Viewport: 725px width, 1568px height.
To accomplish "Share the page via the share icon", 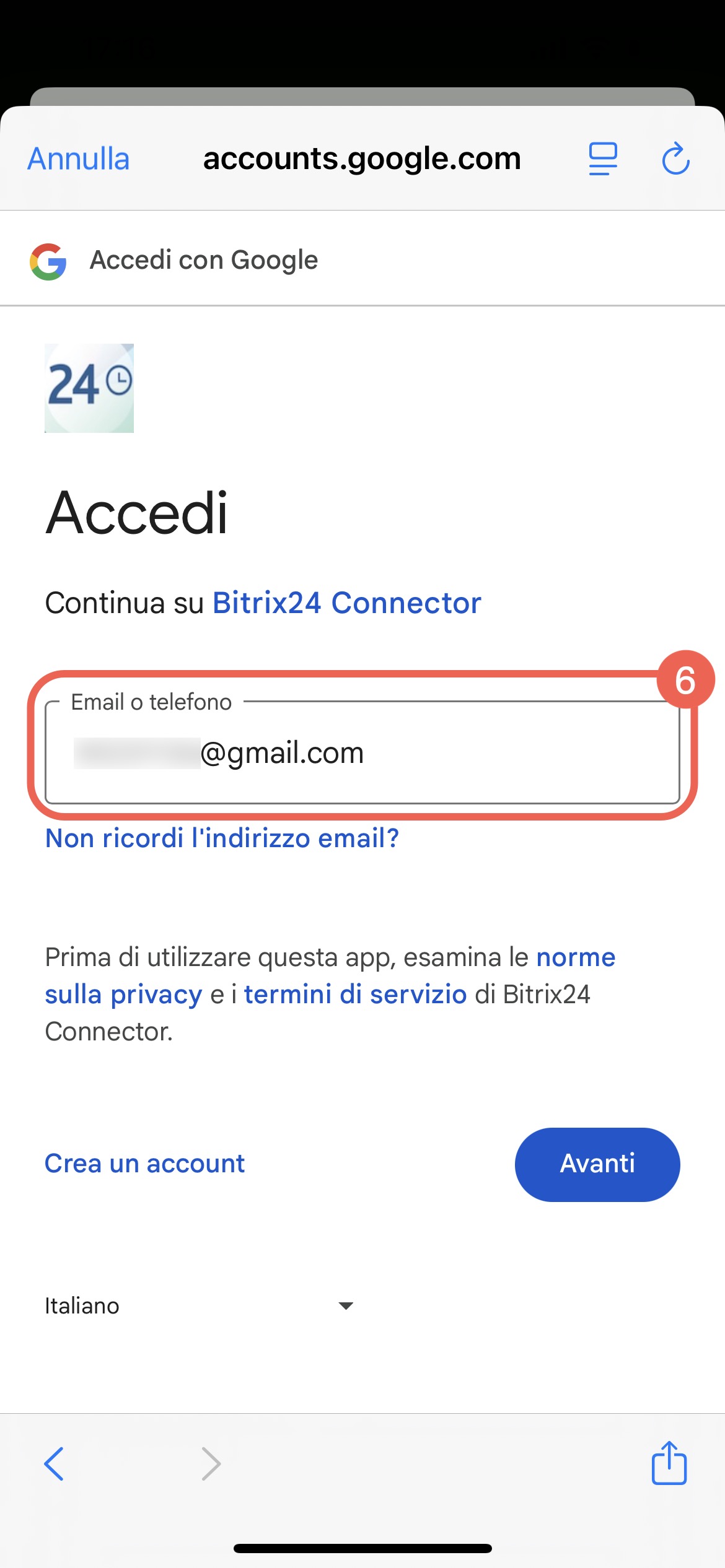I will (x=669, y=1463).
